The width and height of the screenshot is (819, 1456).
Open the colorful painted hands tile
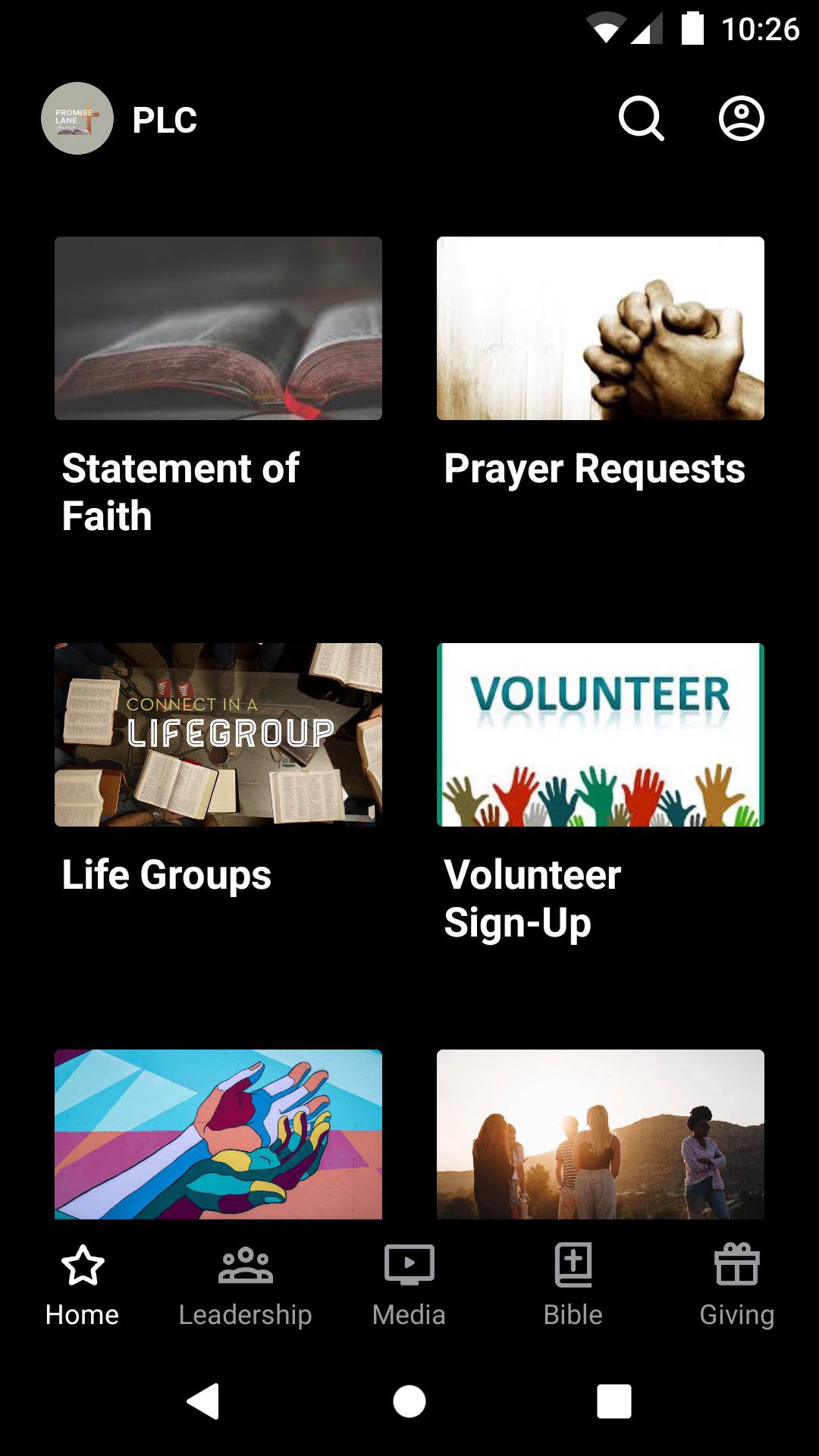pyautogui.click(x=218, y=1134)
